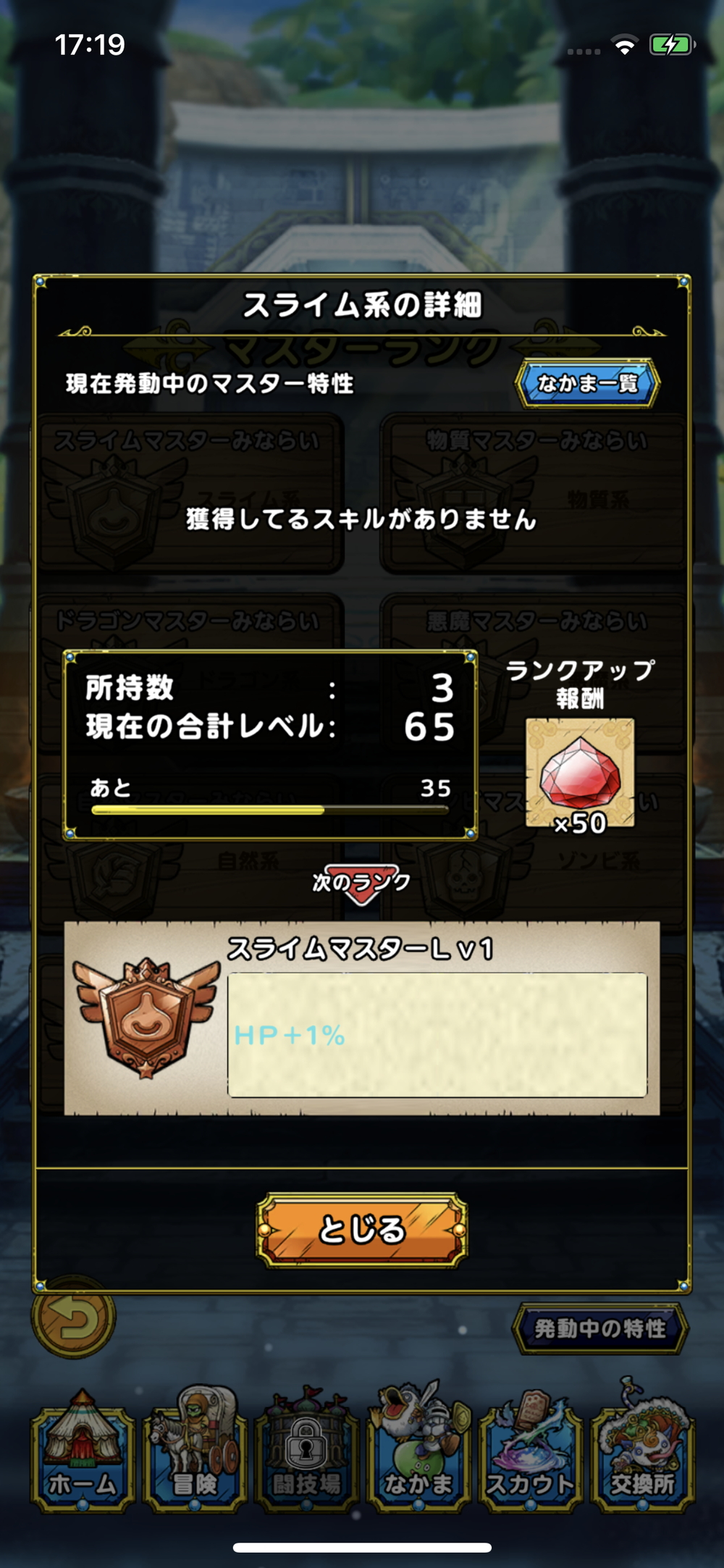Open the 交換所 exchange tab
The width and height of the screenshot is (724, 1568).
pos(642,1458)
